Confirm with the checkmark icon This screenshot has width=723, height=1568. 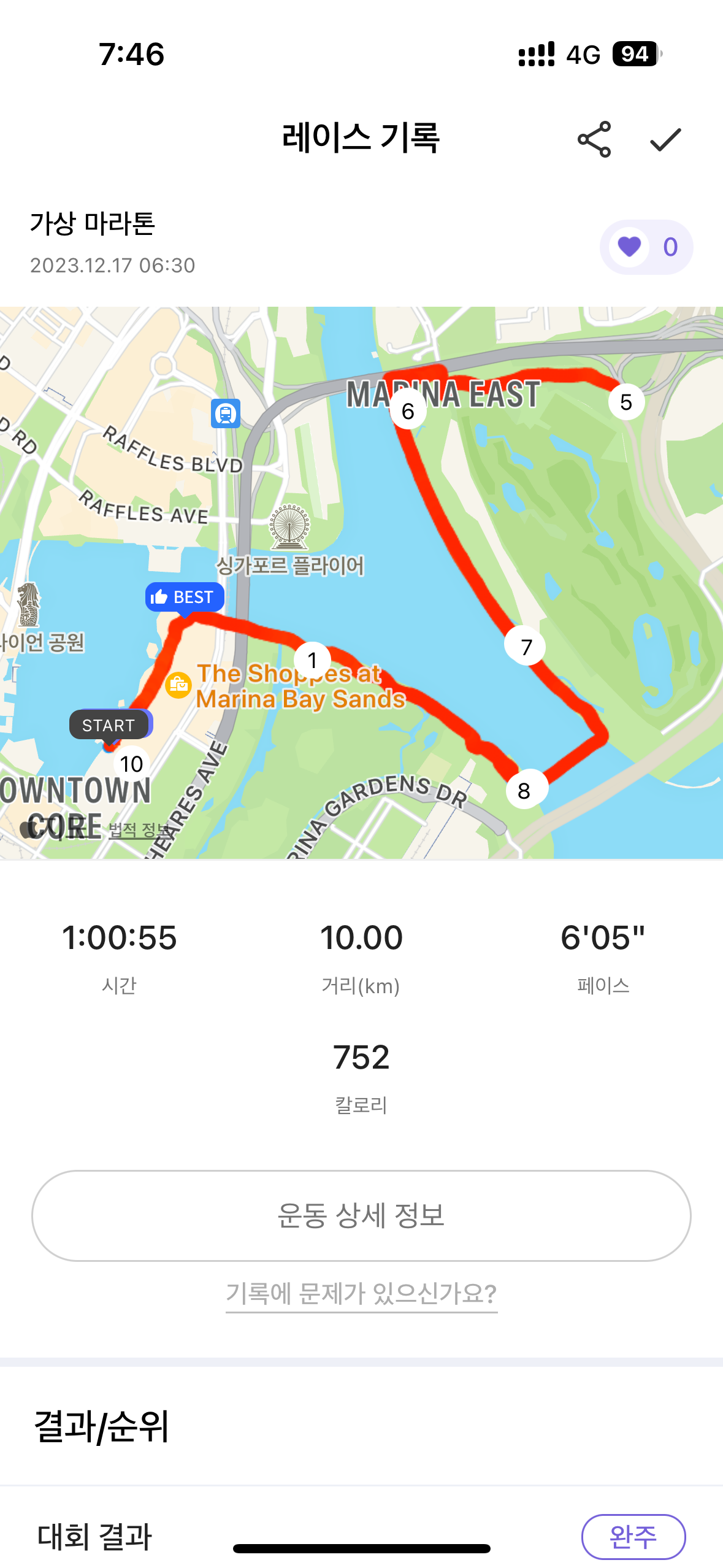665,139
